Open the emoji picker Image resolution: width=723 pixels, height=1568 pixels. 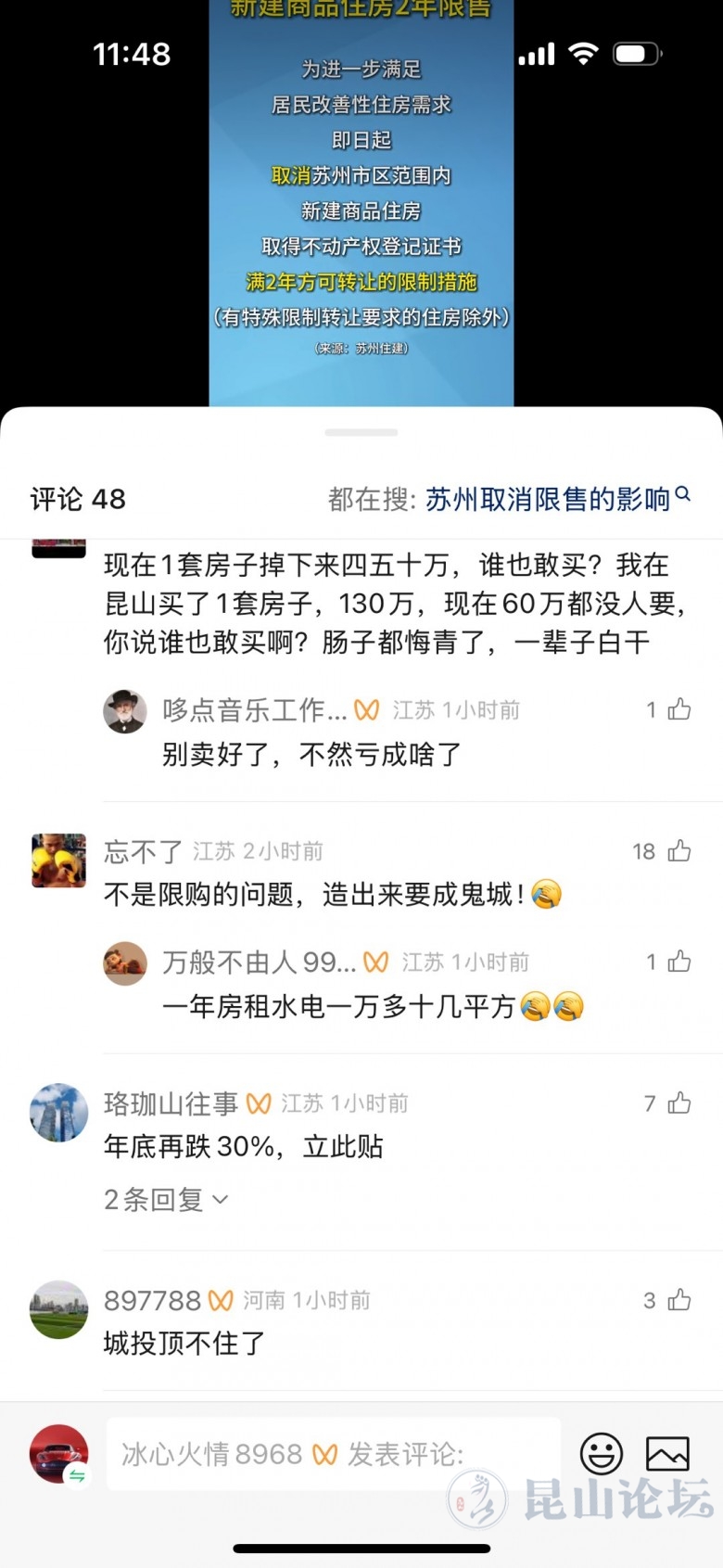point(602,1453)
